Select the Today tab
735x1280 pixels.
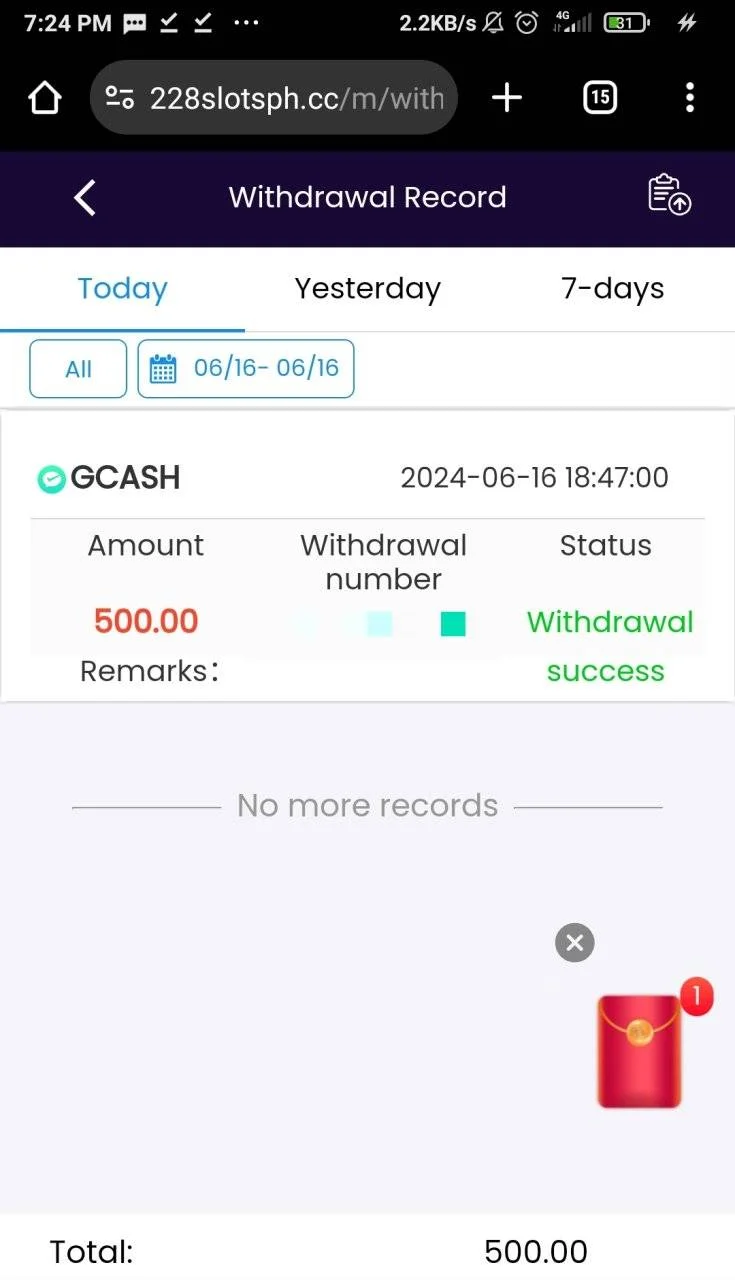[x=122, y=289]
